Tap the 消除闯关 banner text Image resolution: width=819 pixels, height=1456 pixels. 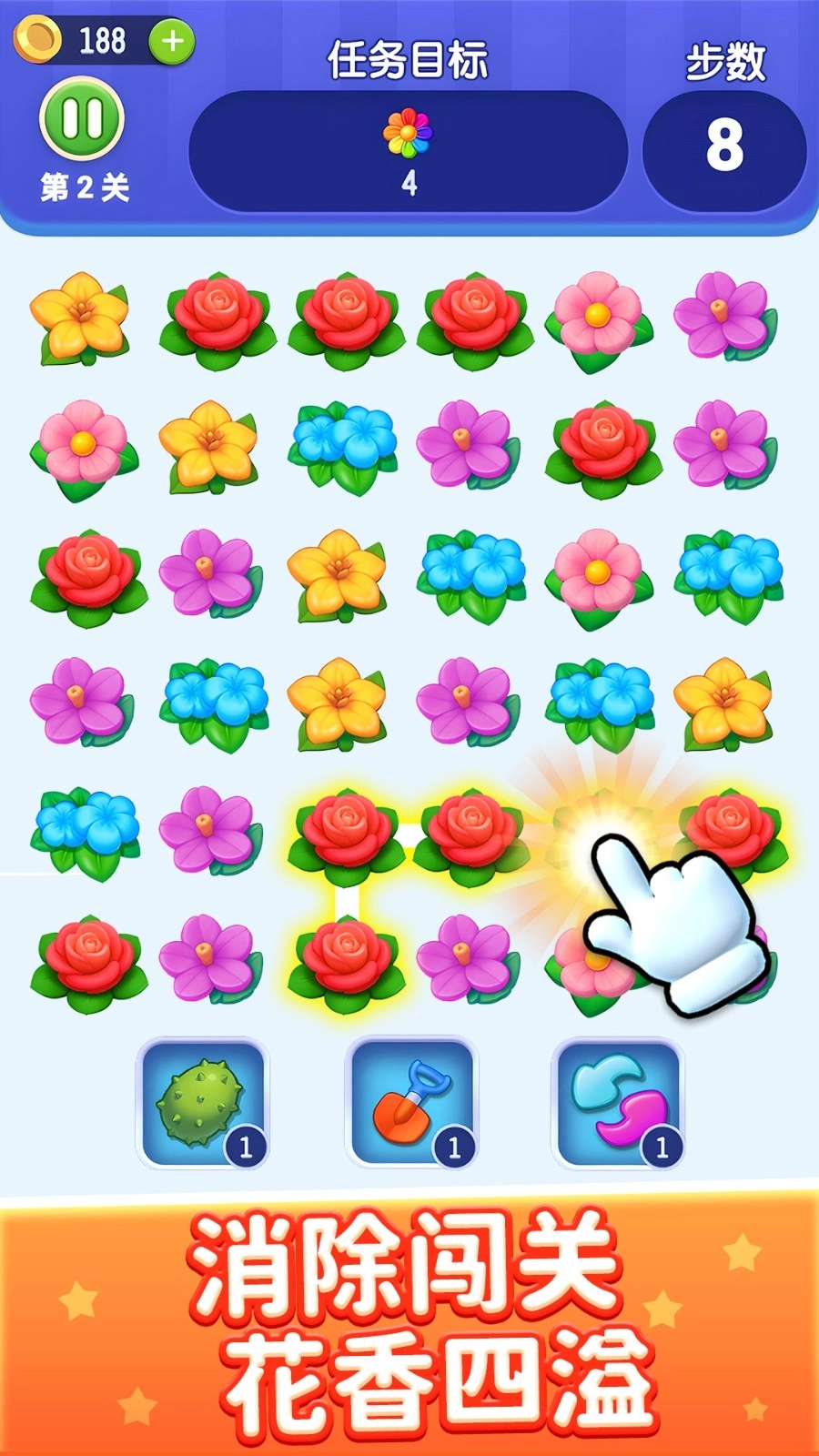409,1265
